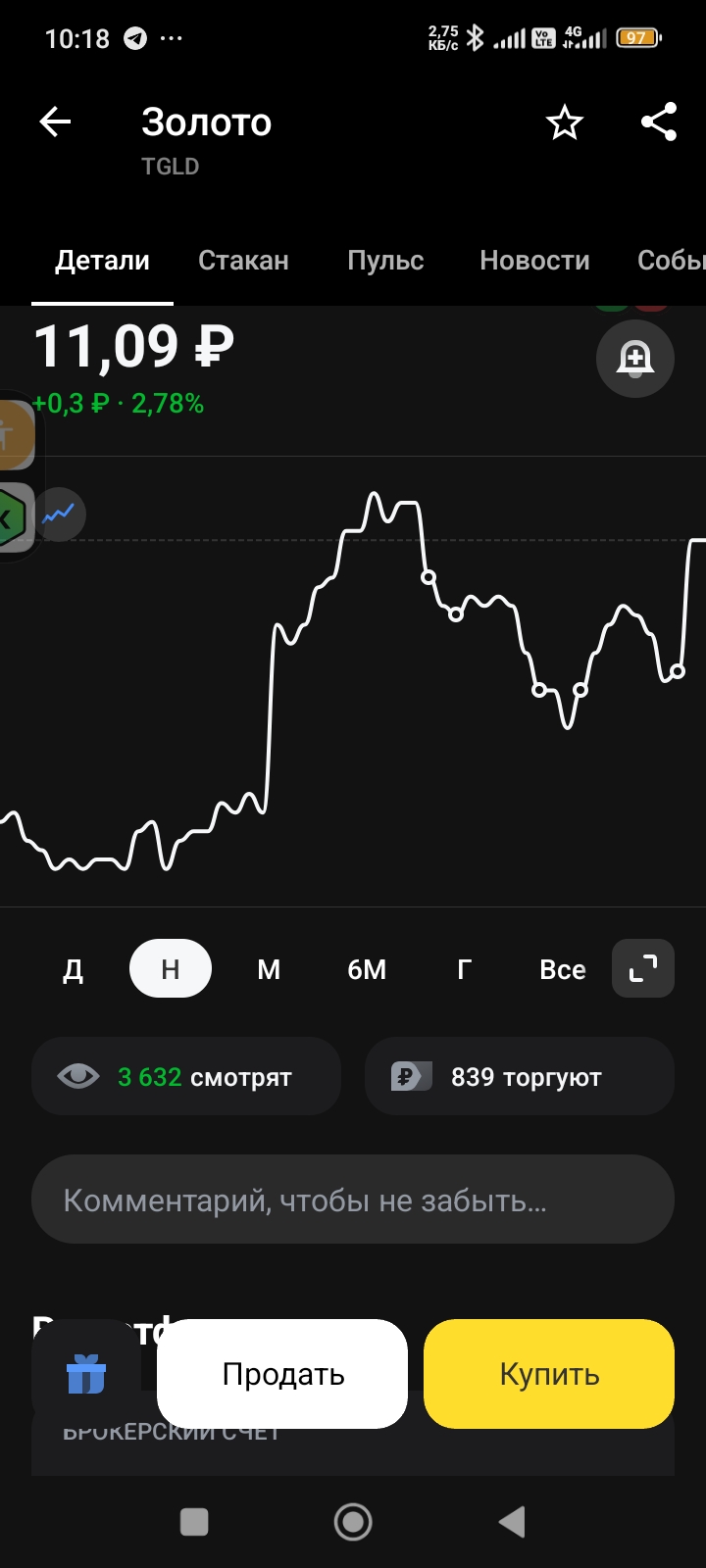Screen dimensions: 706x1568
Task: Add Золото to favorites with the star
Action: (565, 122)
